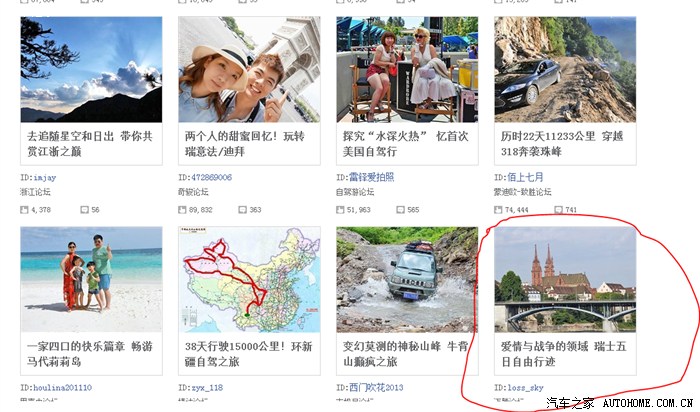View user 雷锋爱拍照's profile
This screenshot has height=412, width=700.
click(x=372, y=177)
